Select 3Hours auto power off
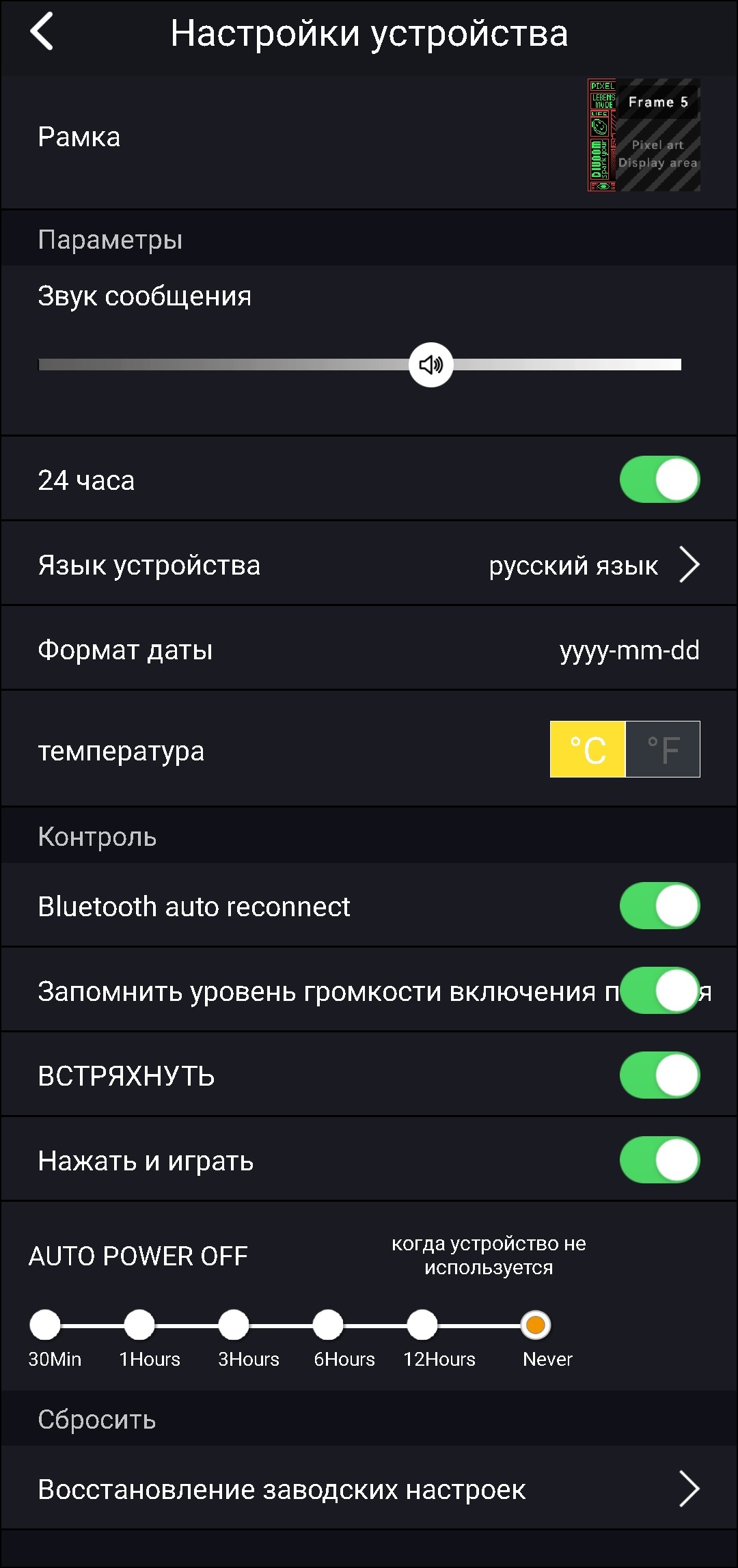738x1568 pixels. point(234,1325)
